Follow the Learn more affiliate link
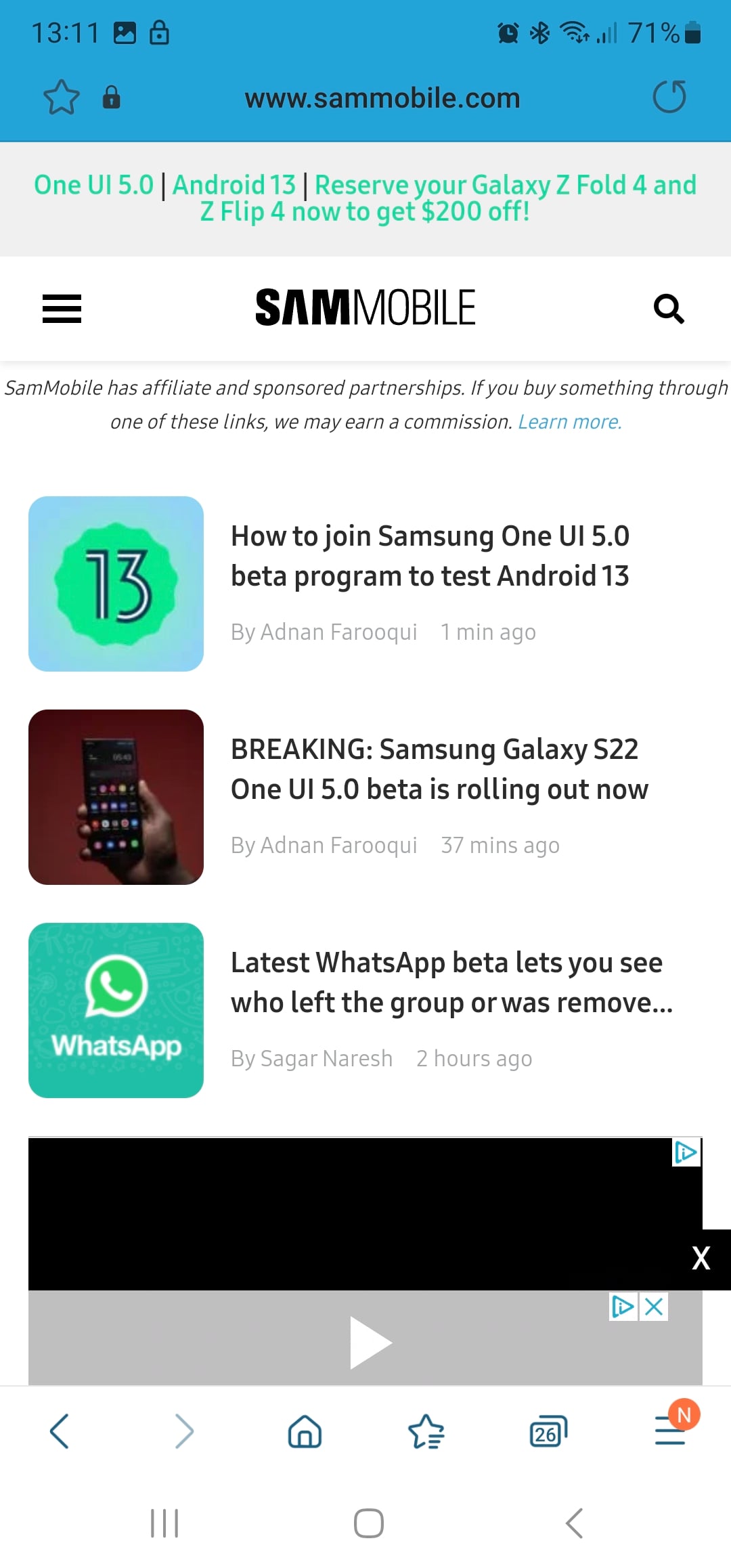Screen dimensions: 731x1568 (569, 422)
